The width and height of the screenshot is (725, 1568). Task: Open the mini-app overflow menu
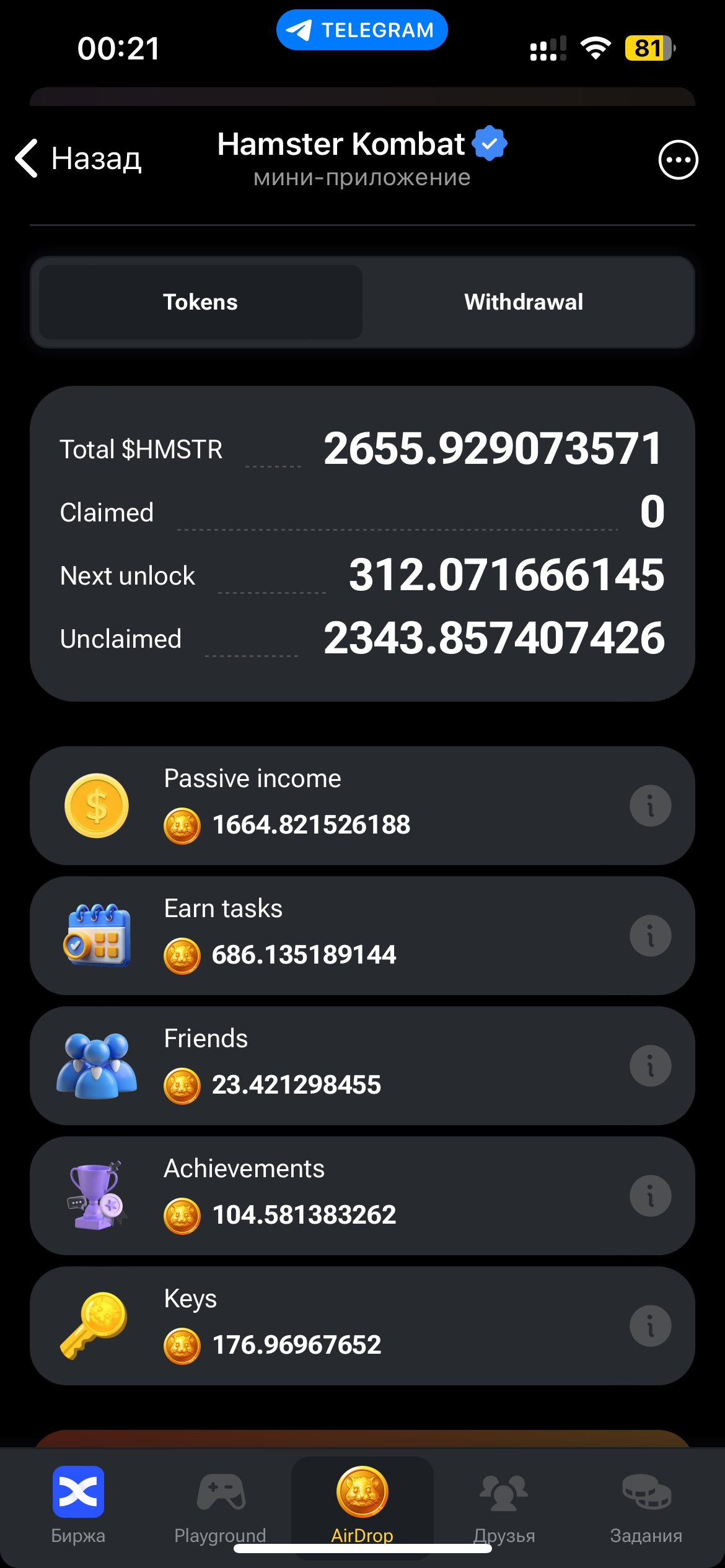pyautogui.click(x=678, y=160)
